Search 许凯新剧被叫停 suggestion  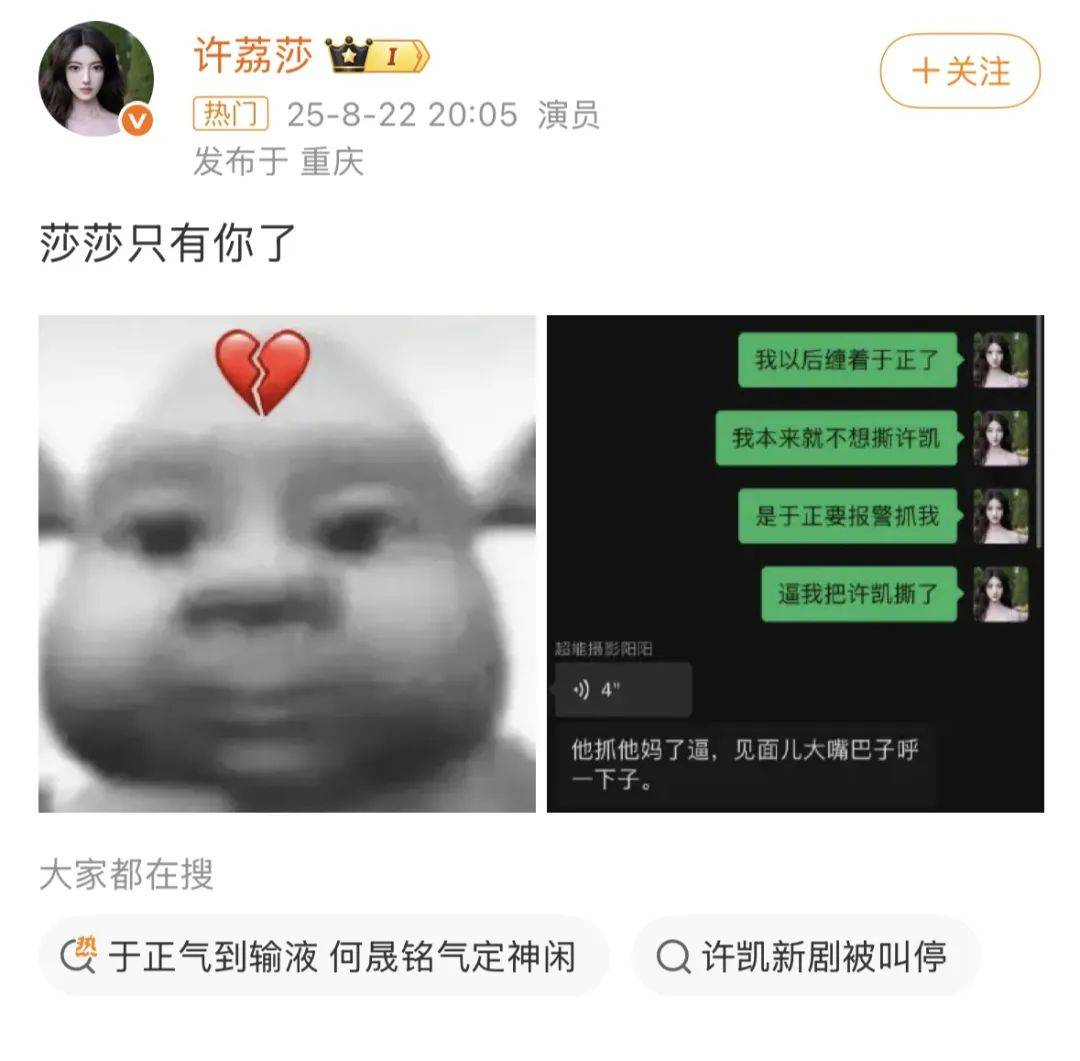click(805, 956)
